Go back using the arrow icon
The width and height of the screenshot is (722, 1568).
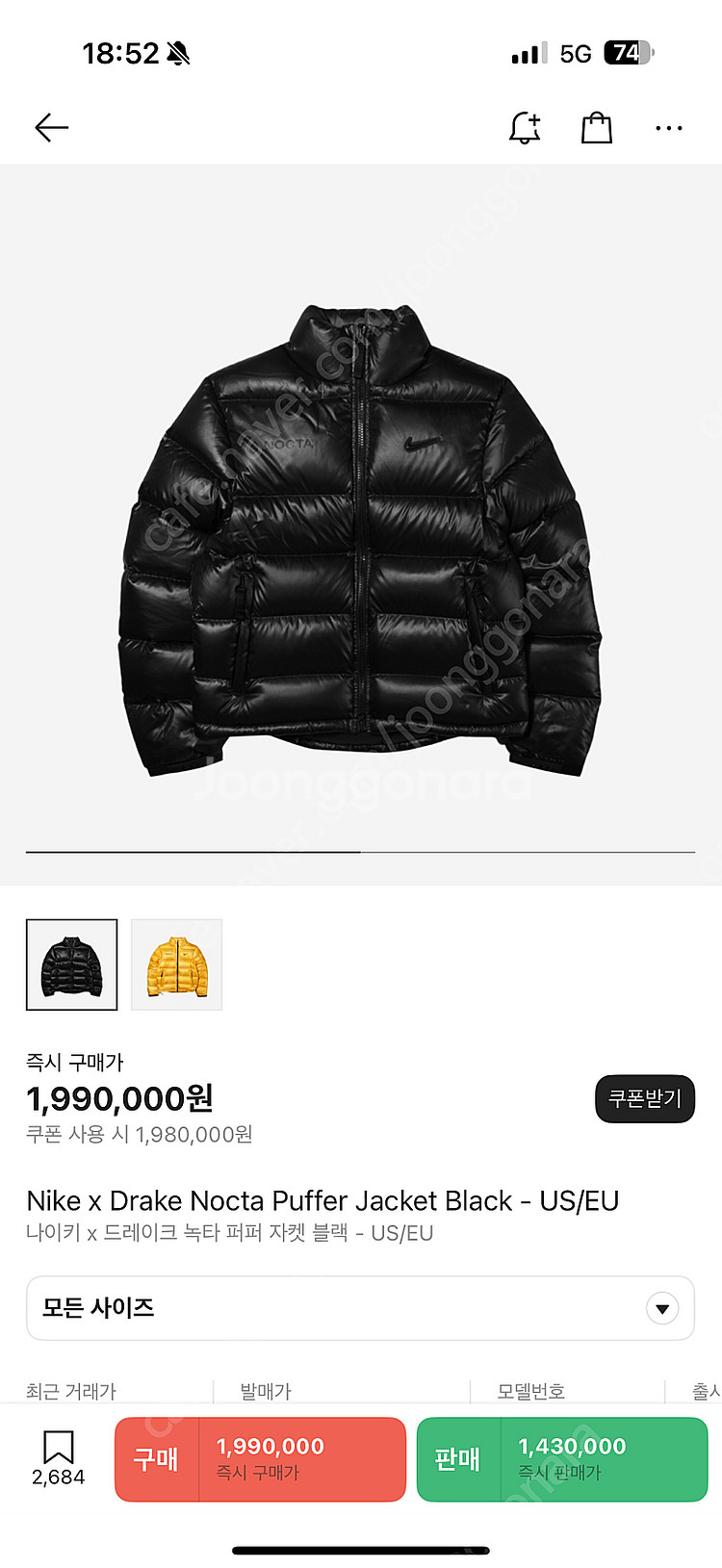[51, 128]
